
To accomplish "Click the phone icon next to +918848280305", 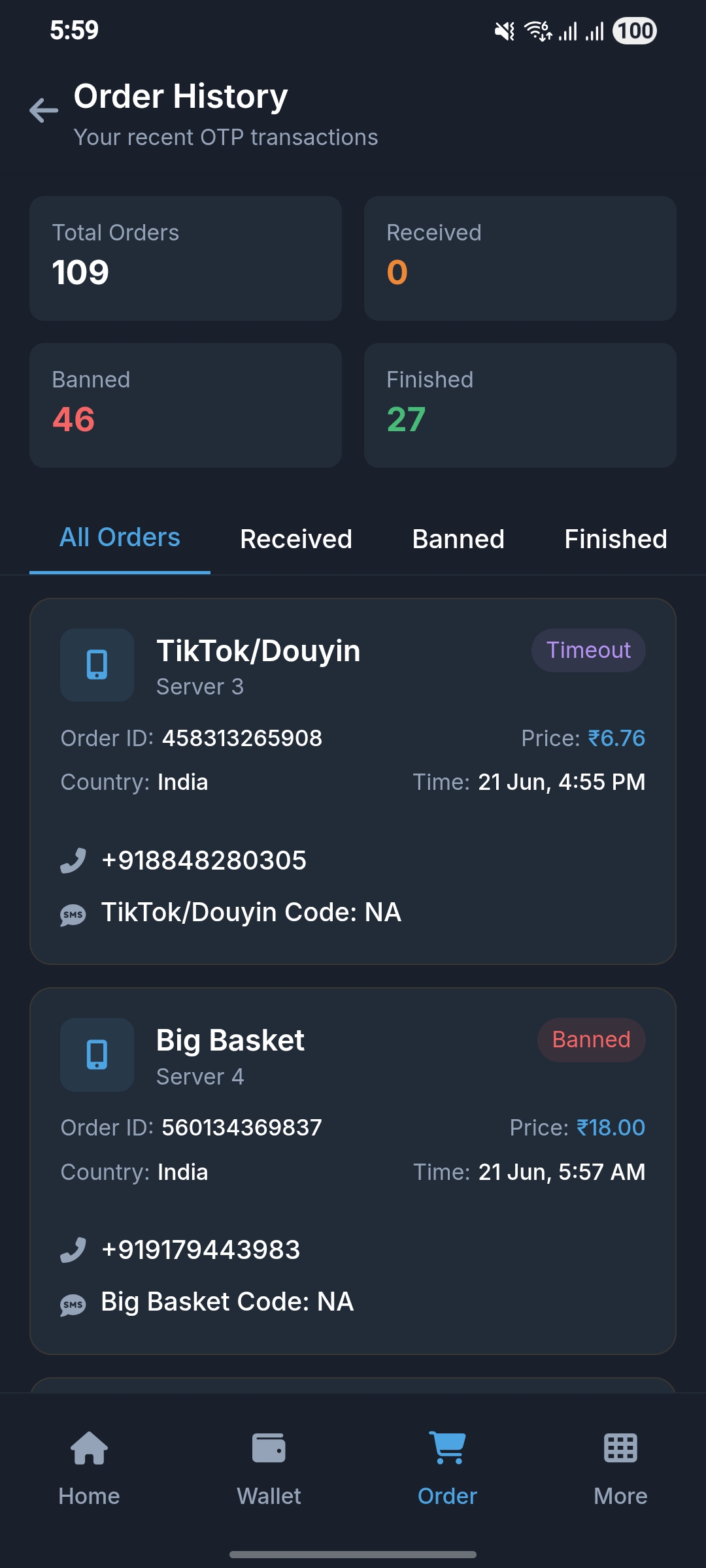I will [75, 860].
